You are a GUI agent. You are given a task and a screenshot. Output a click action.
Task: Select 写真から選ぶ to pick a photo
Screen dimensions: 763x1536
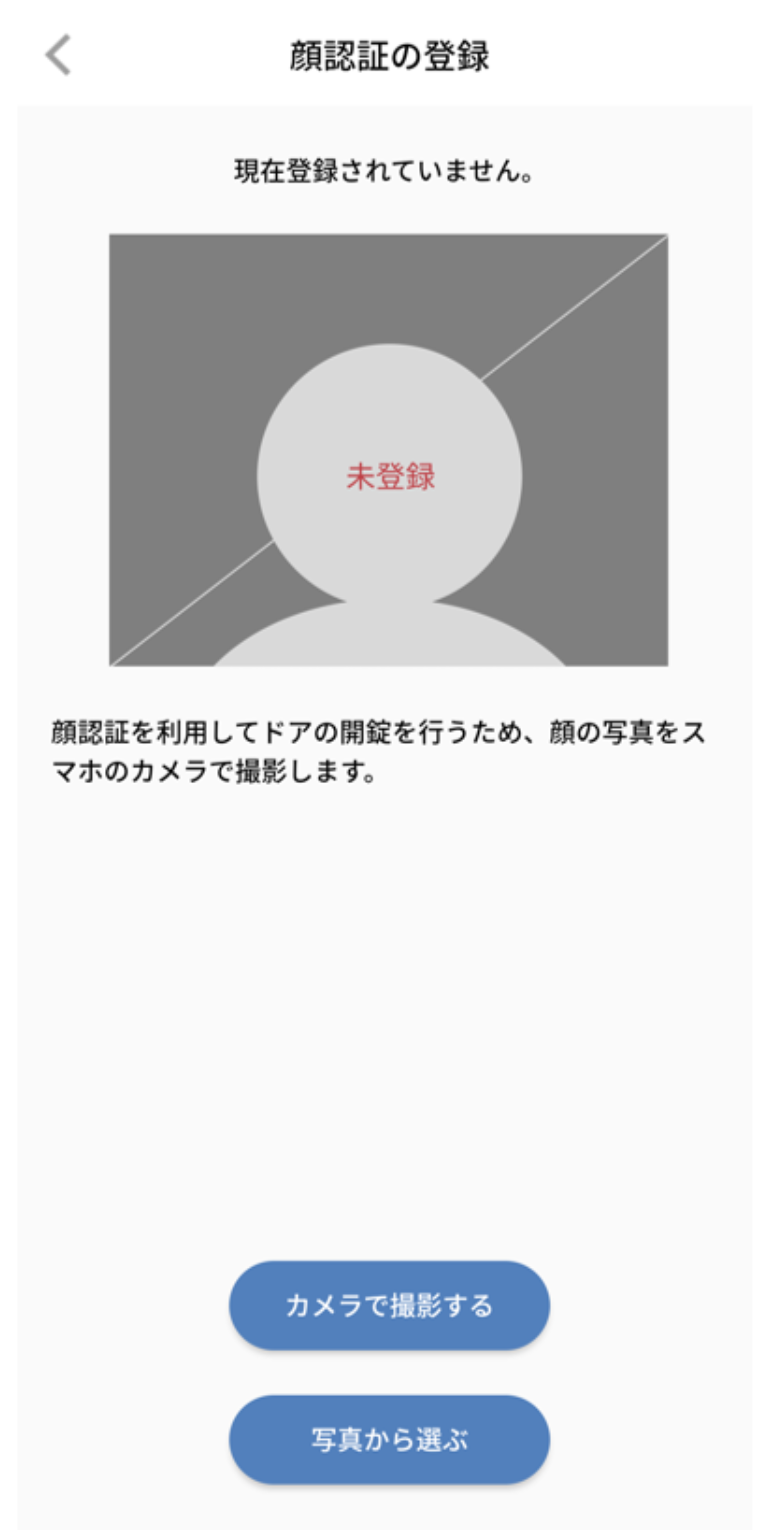click(389, 1439)
